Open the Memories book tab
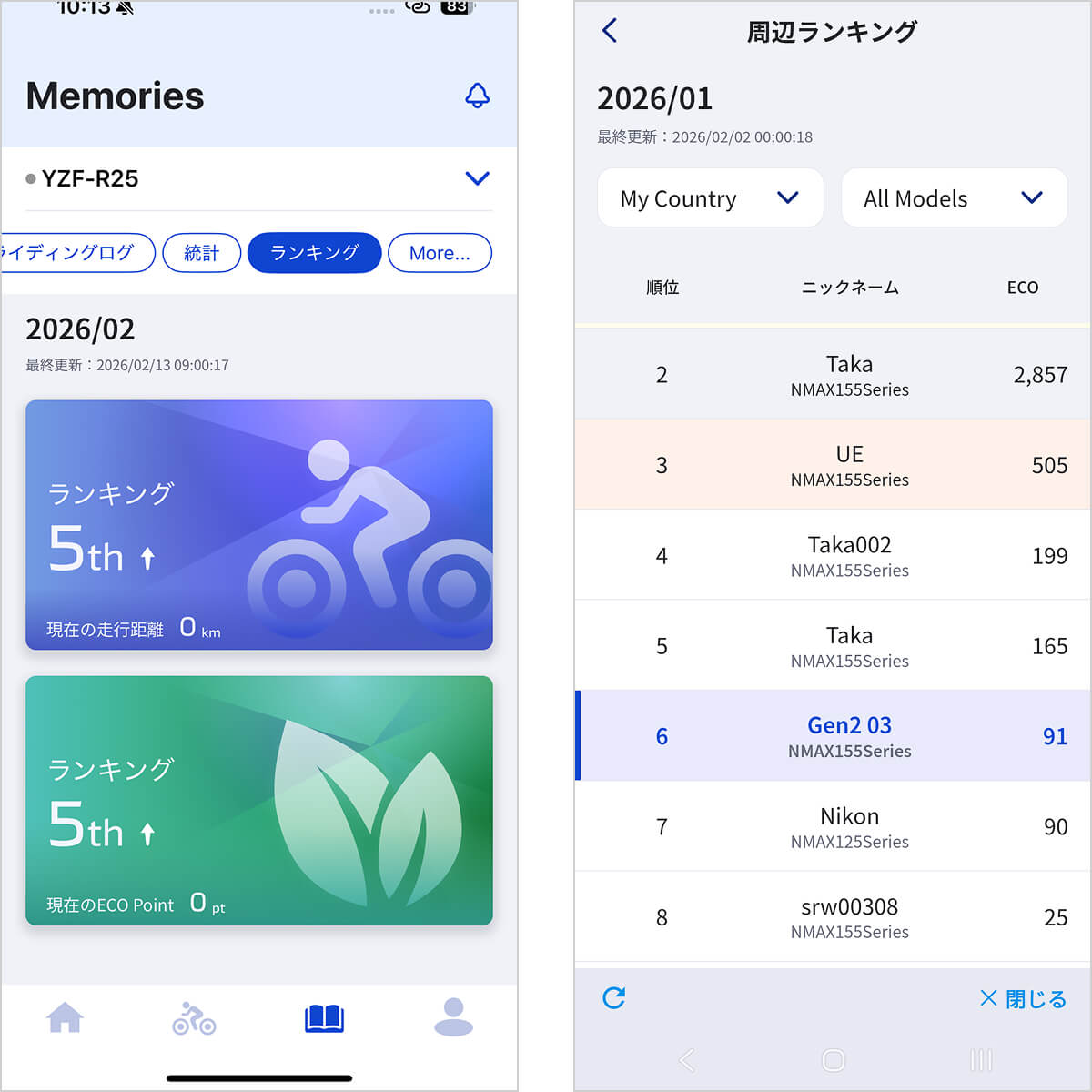The height and width of the screenshot is (1092, 1092). click(x=324, y=1017)
